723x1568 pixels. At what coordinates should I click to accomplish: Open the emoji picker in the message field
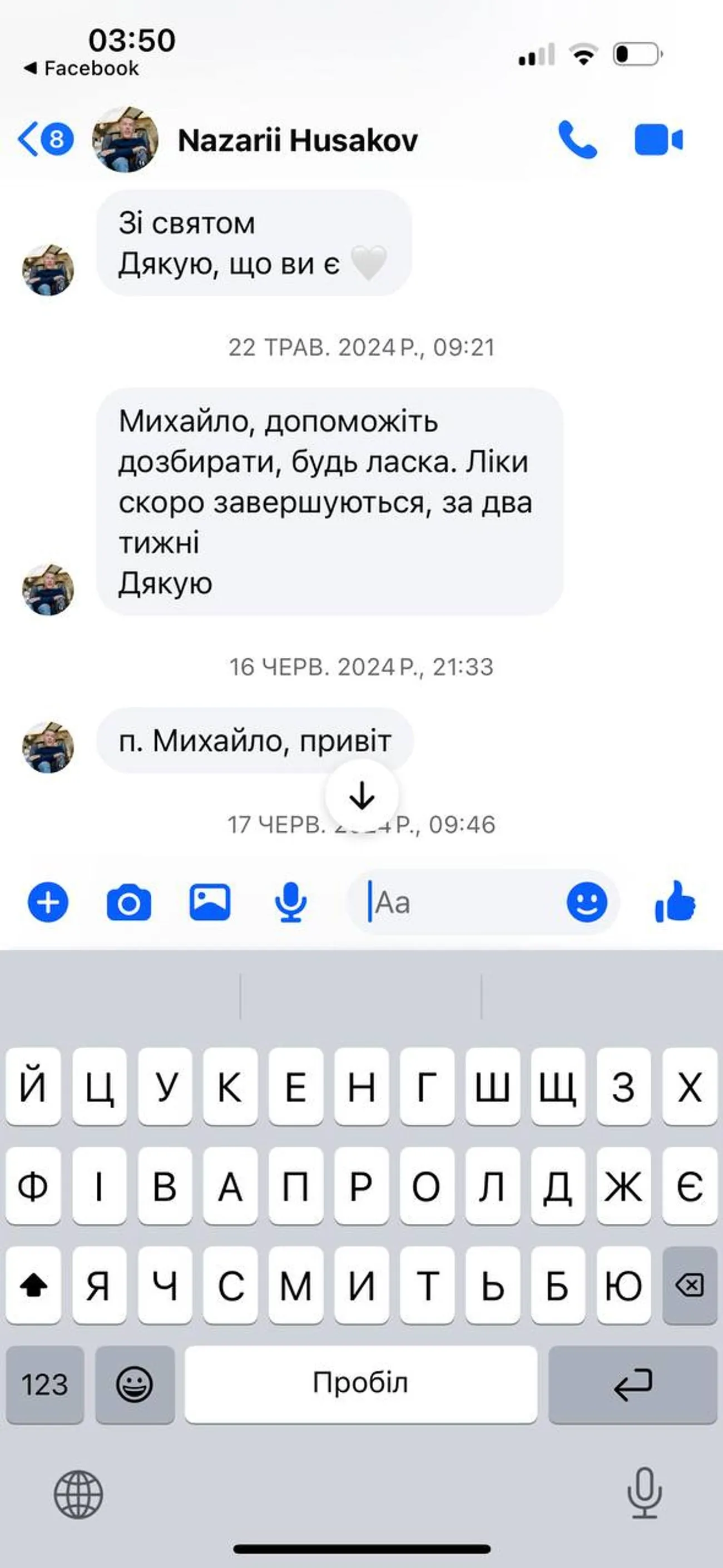tap(587, 902)
